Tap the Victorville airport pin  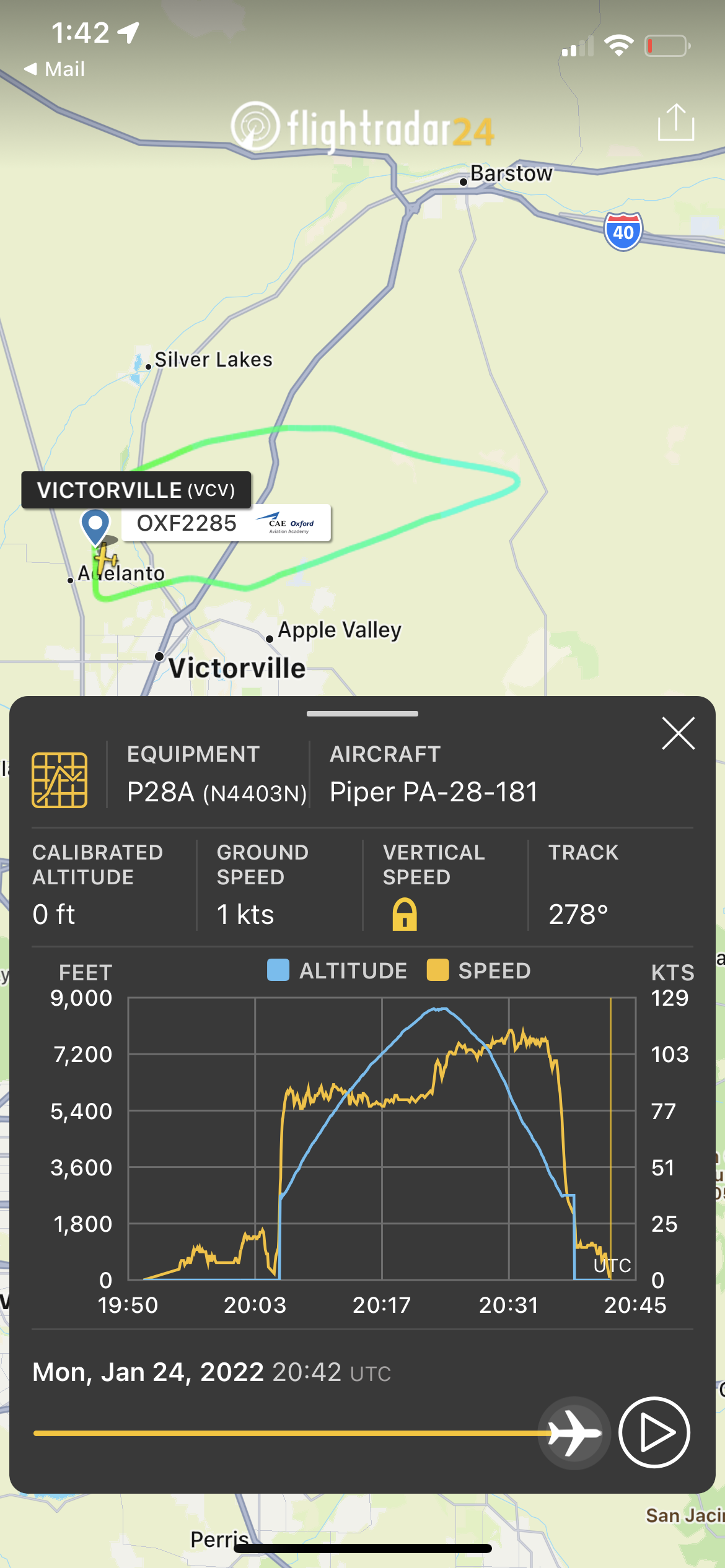tap(95, 526)
